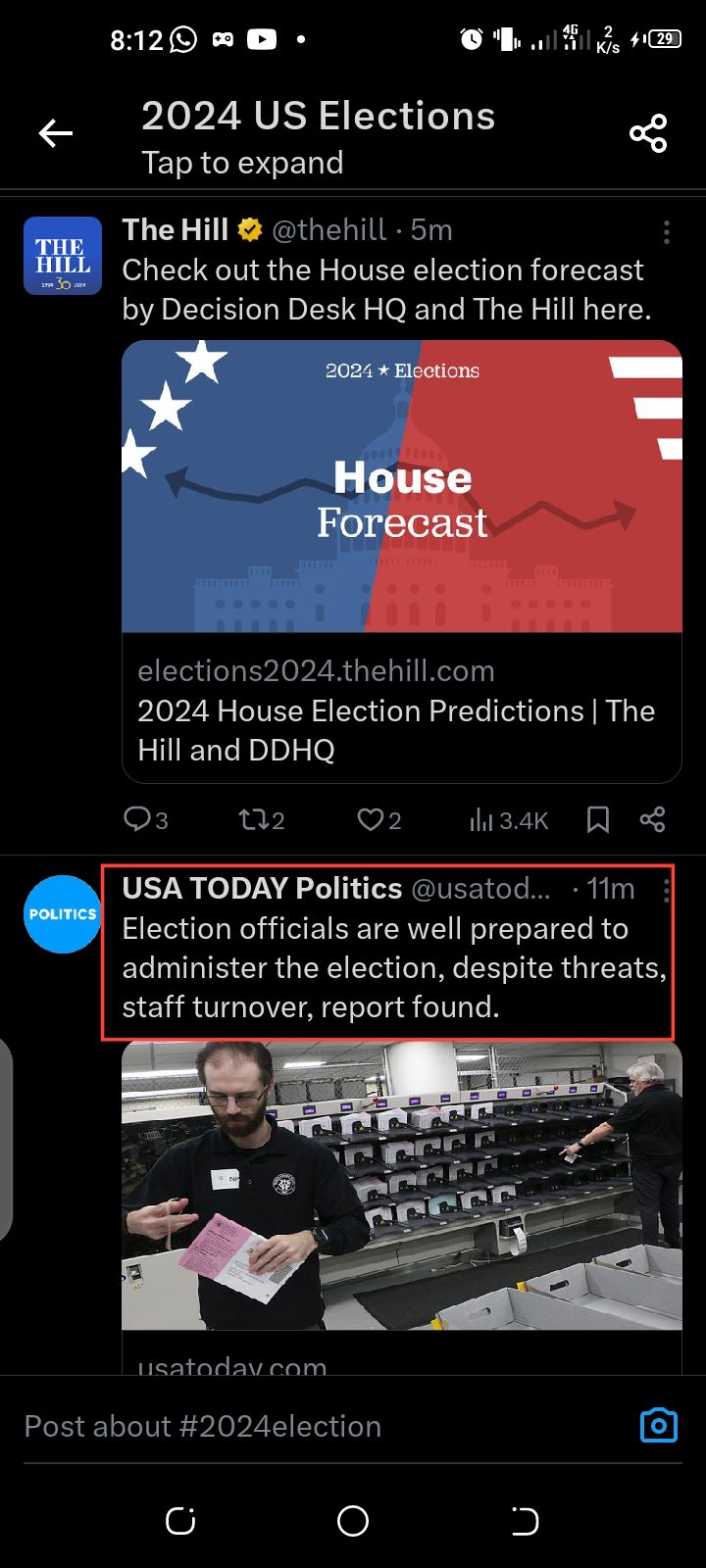Repost The Hill's House forecast post

pyautogui.click(x=261, y=820)
